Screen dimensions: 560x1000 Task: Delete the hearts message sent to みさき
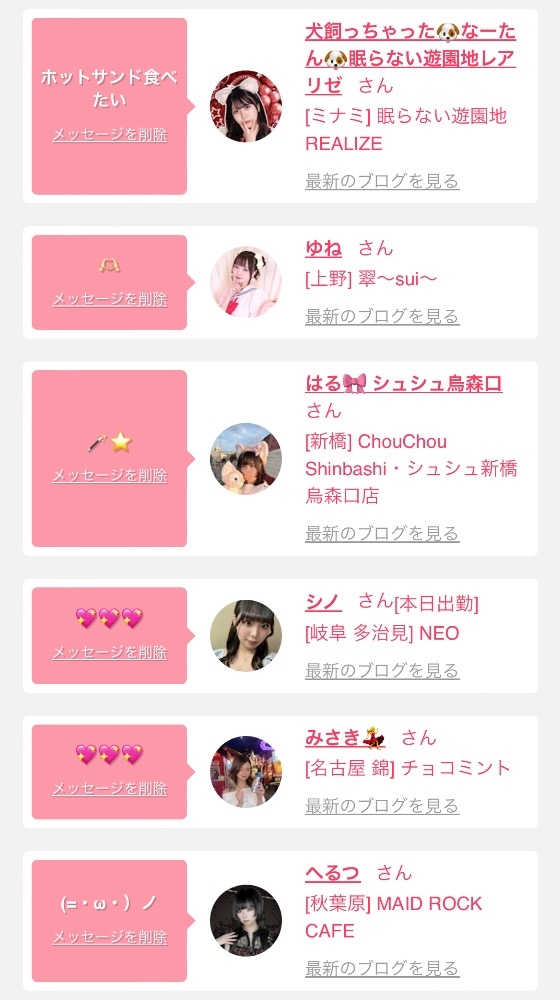[x=110, y=790]
